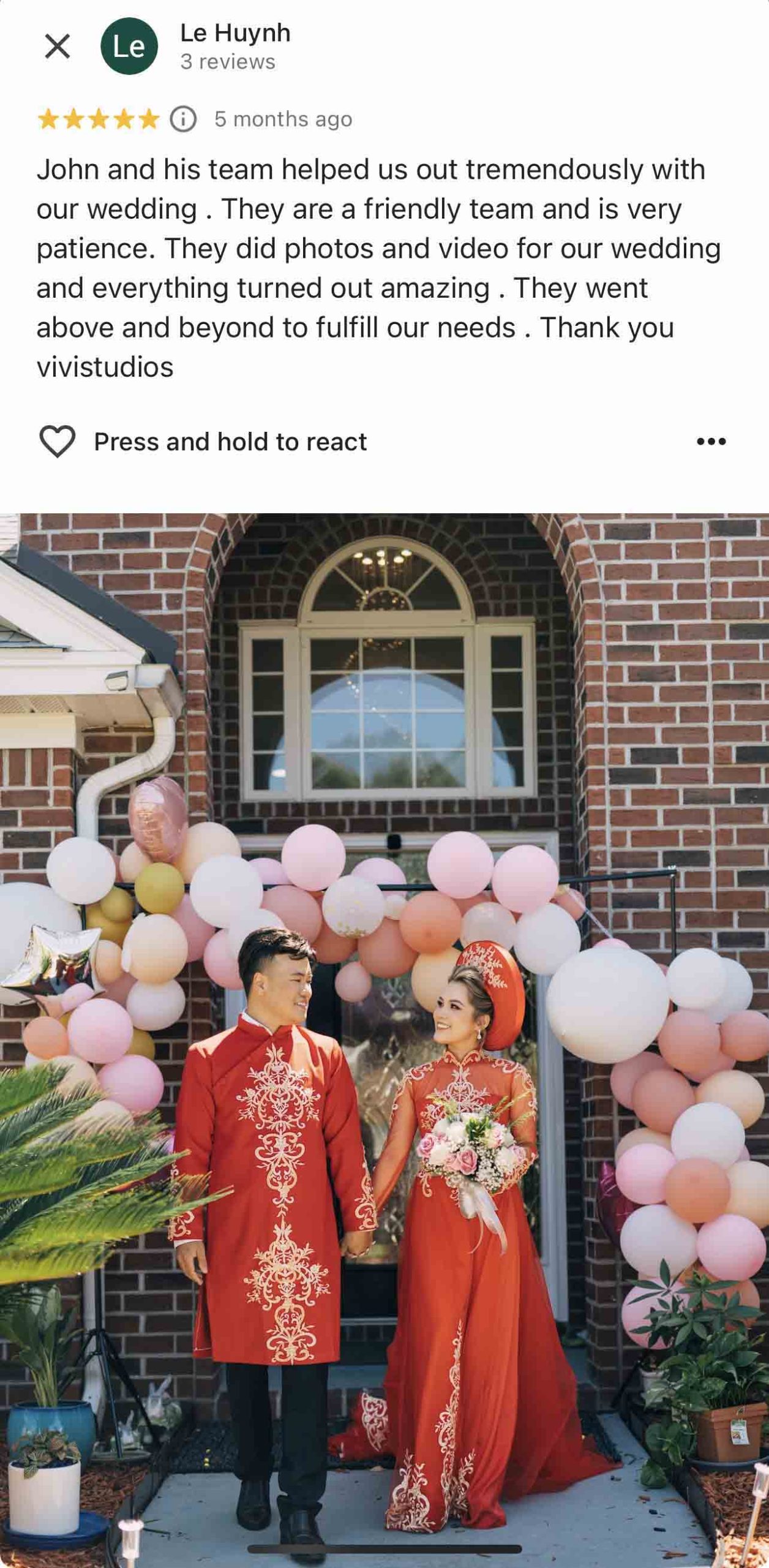Open the wedding photo attached to review
This screenshot has height=1568, width=769.
[x=384, y=1035]
